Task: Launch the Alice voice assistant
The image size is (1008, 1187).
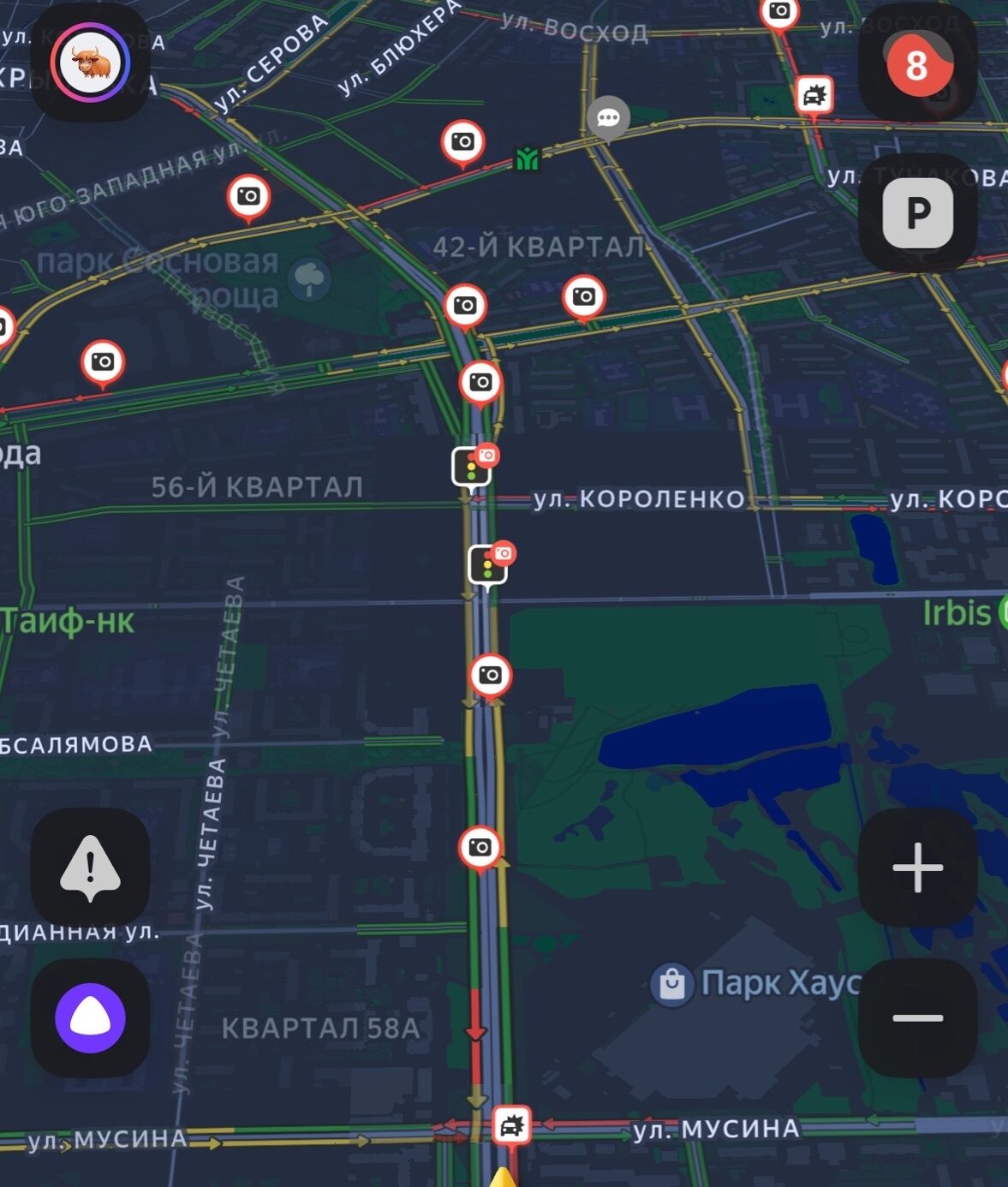Action: tap(90, 1017)
